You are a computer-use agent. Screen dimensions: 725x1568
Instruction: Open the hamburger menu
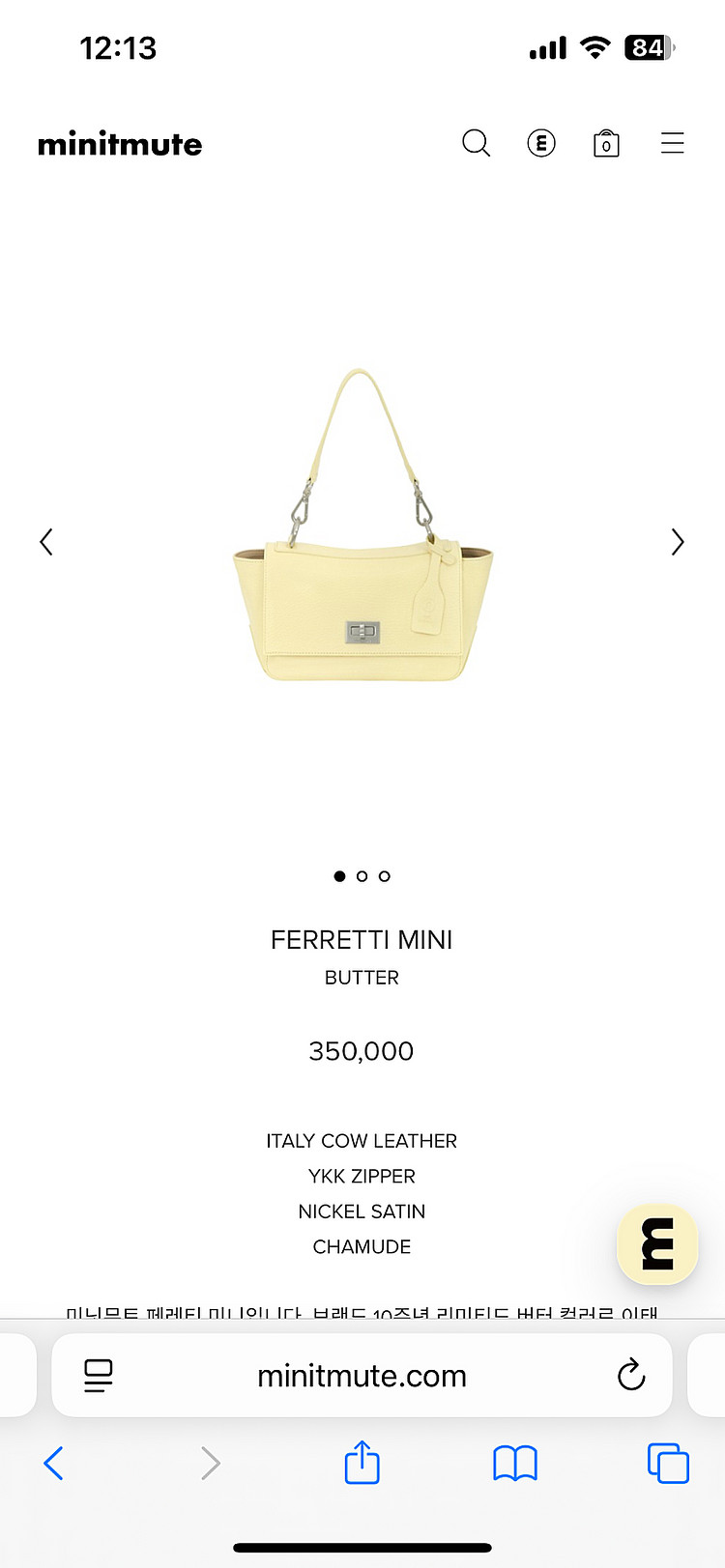point(673,144)
